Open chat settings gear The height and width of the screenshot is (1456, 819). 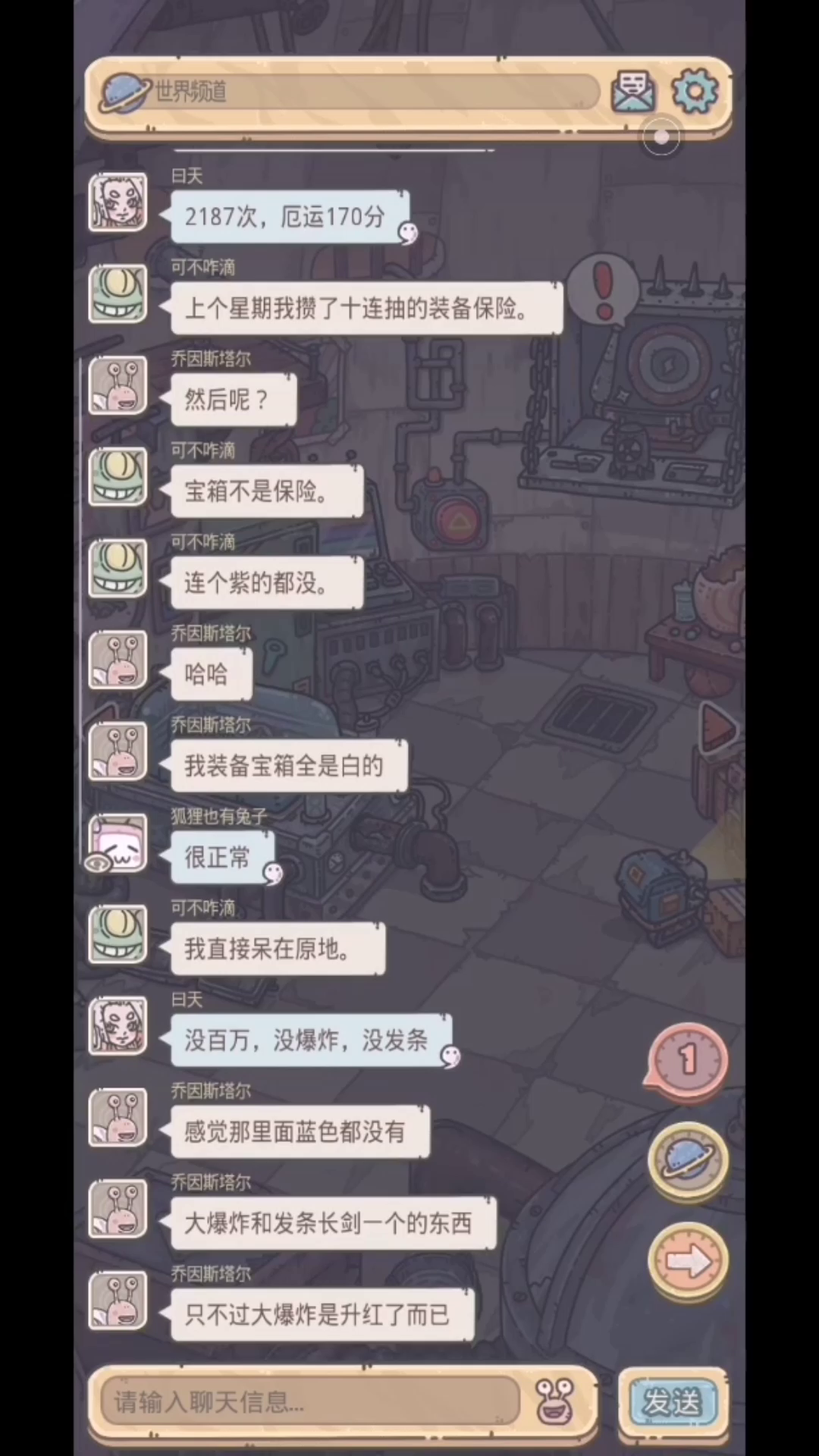695,91
